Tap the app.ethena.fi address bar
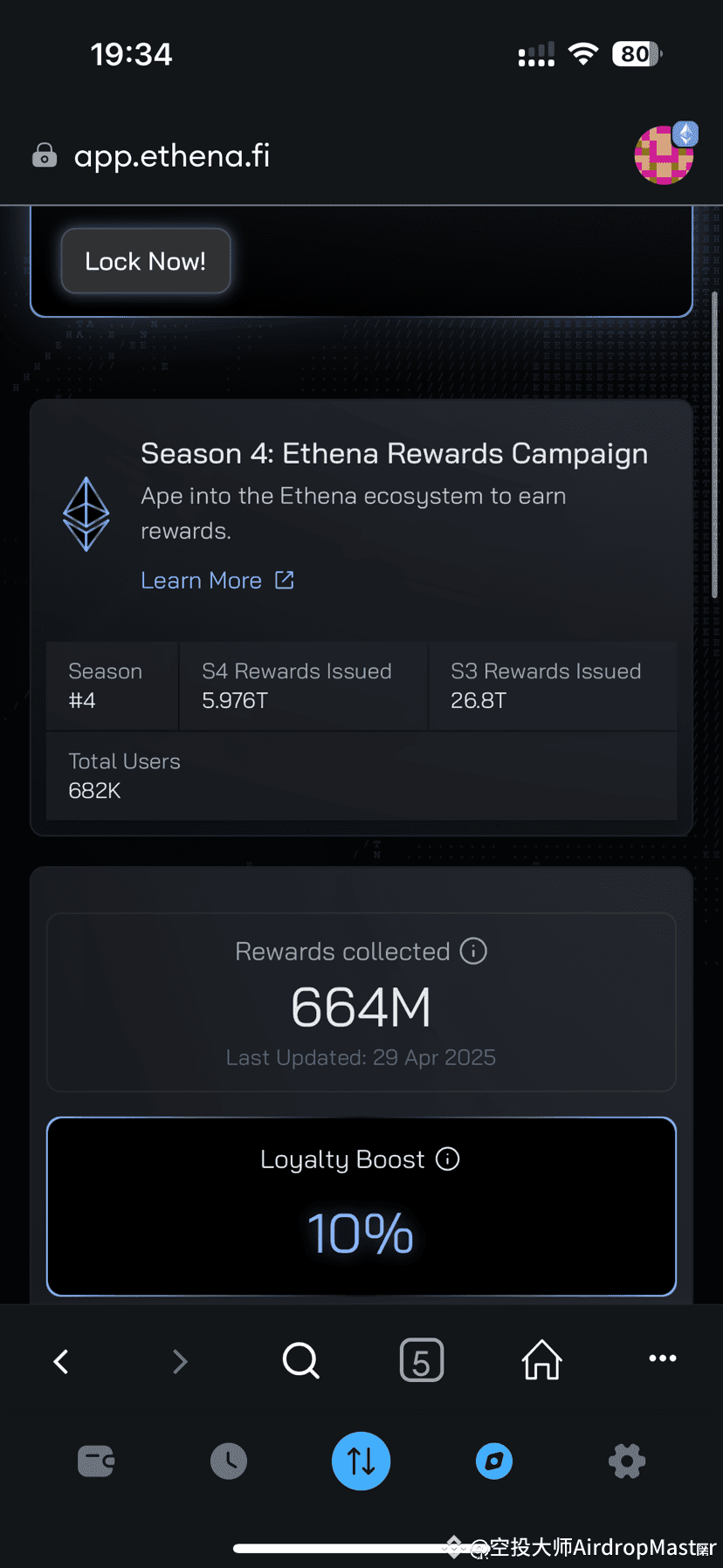 [x=171, y=155]
